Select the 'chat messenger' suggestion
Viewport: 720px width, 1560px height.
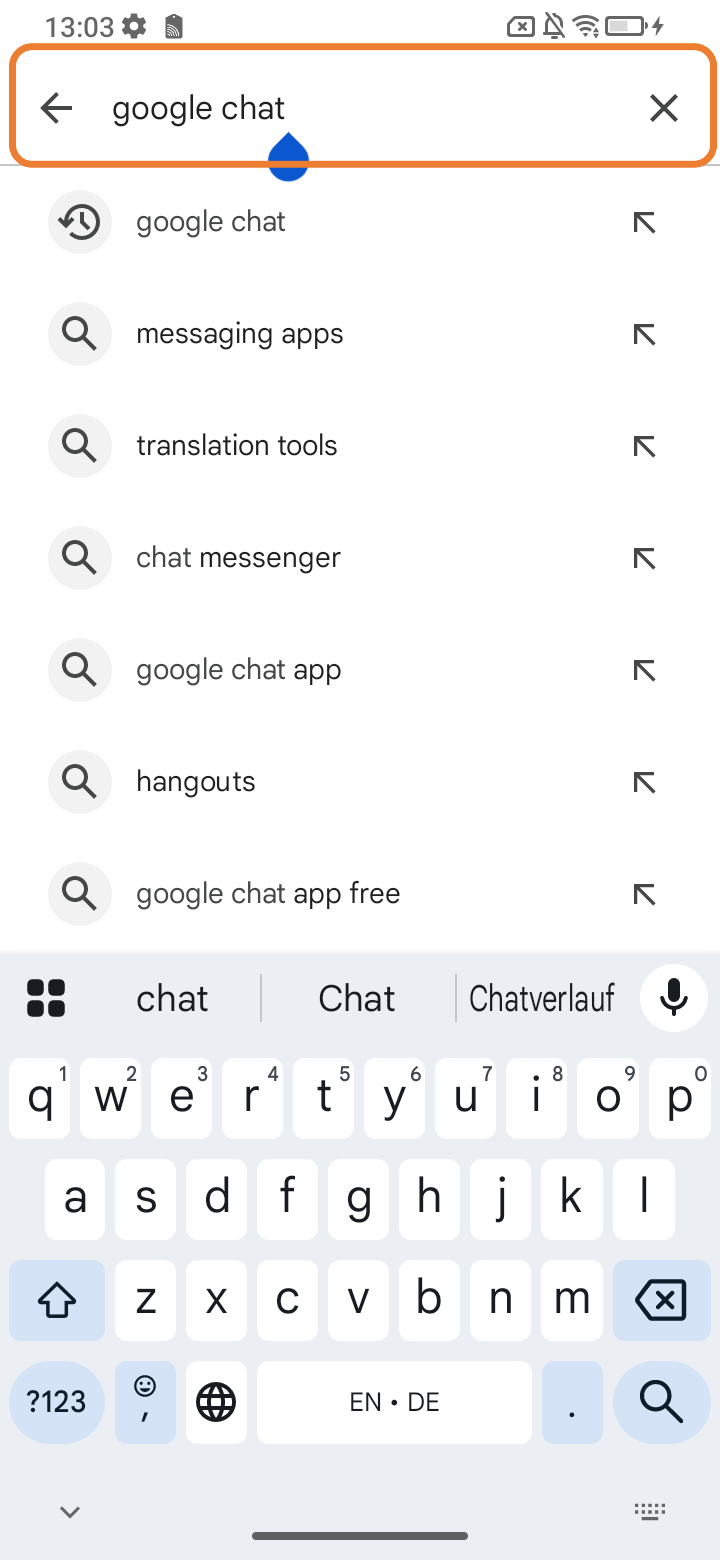pos(238,558)
